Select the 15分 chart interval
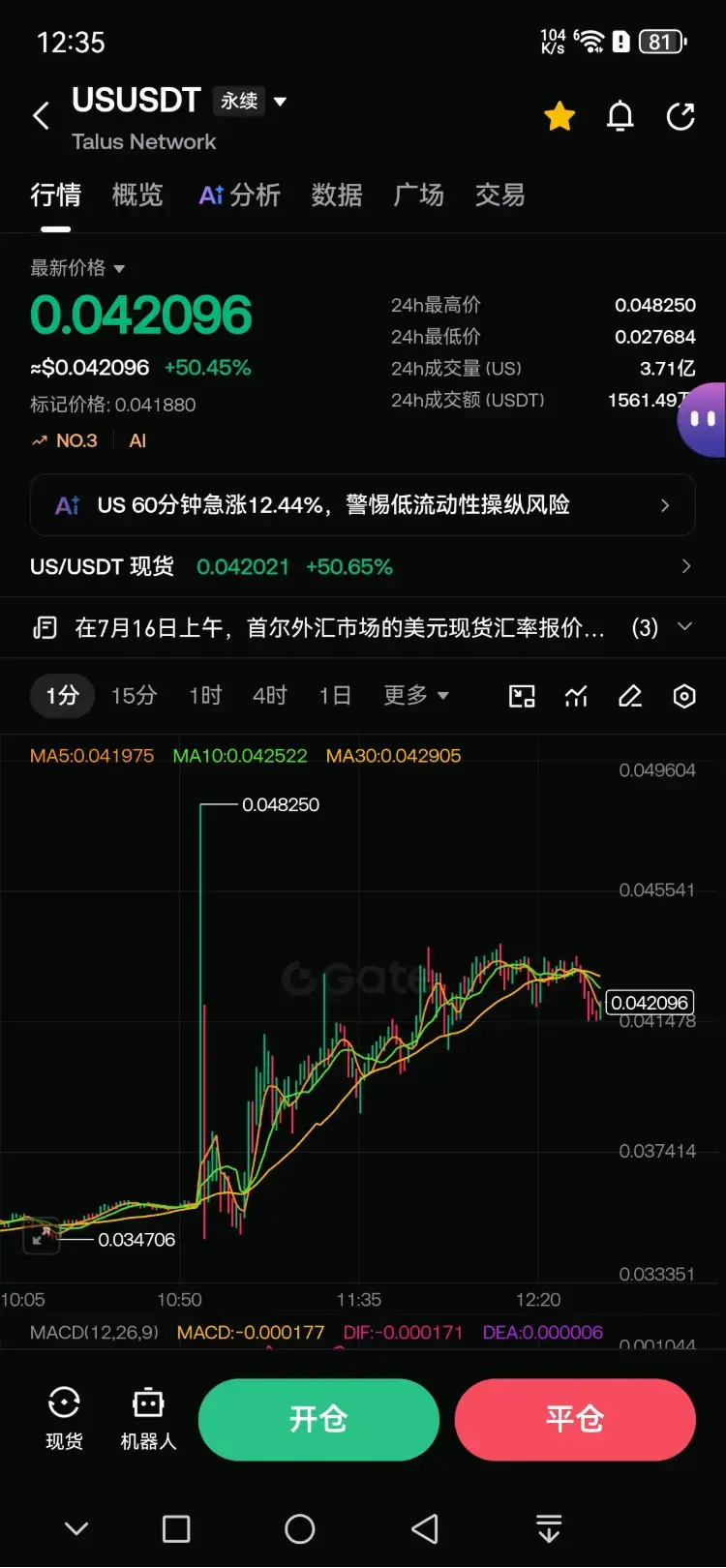The image size is (726, 1568). [135, 696]
